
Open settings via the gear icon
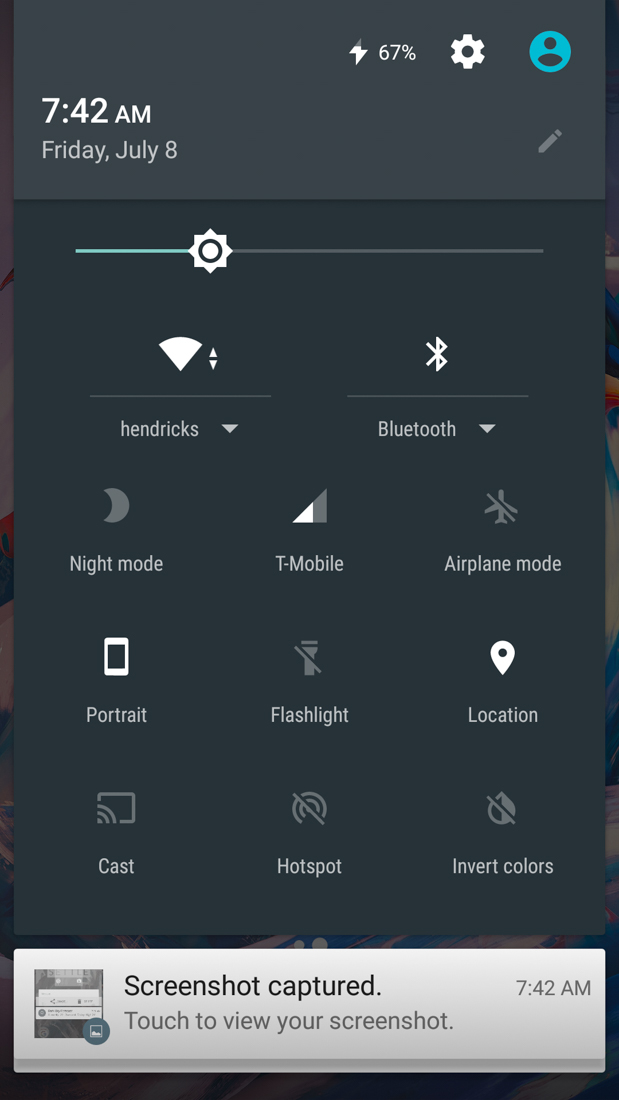[467, 52]
